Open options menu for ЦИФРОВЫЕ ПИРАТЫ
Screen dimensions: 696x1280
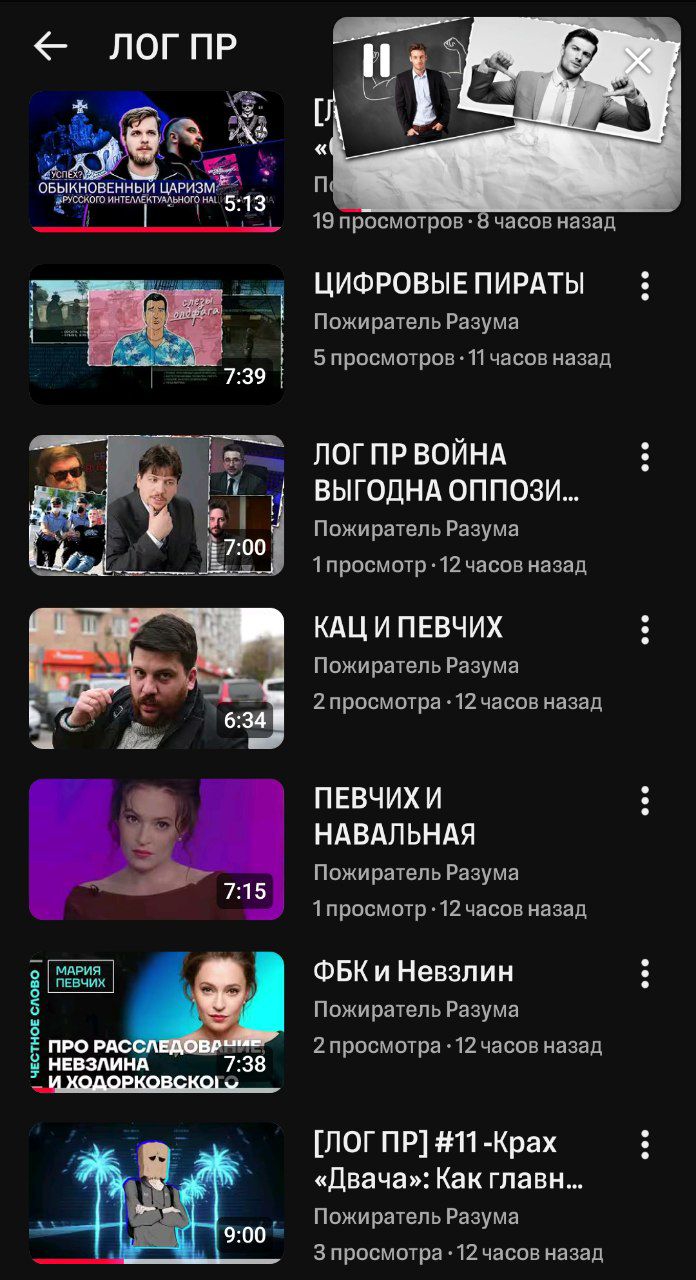645,286
